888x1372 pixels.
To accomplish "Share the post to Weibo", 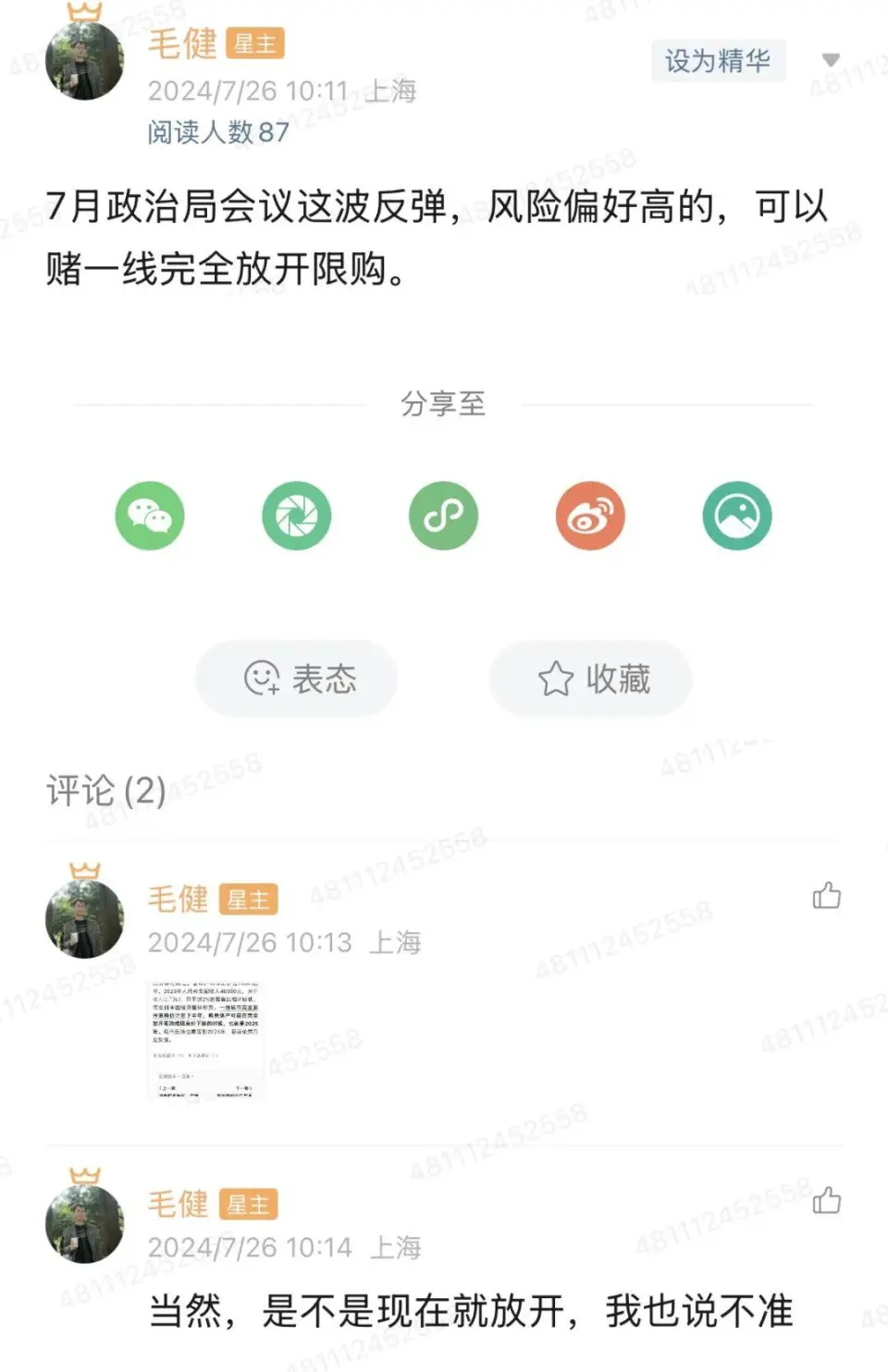I will pyautogui.click(x=590, y=516).
